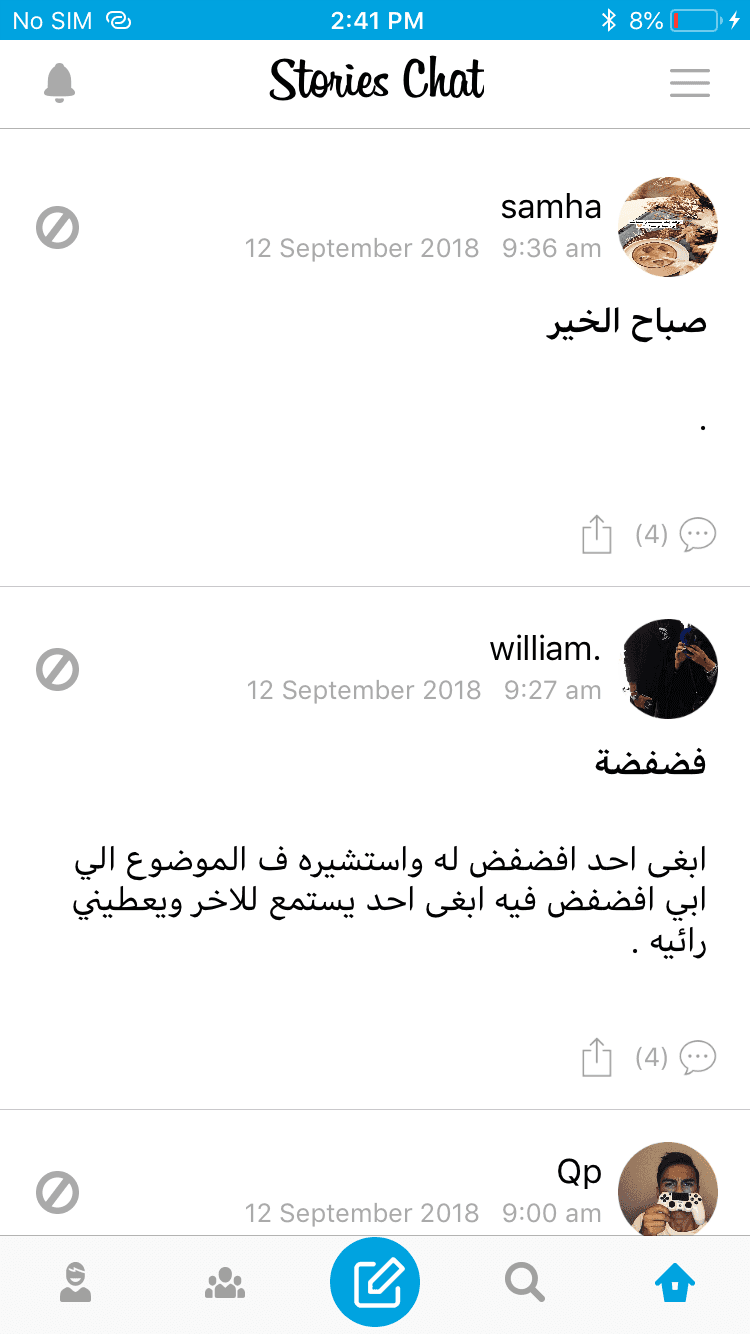This screenshot has width=750, height=1334.
Task: Switch to the search tab
Action: [x=524, y=1283]
